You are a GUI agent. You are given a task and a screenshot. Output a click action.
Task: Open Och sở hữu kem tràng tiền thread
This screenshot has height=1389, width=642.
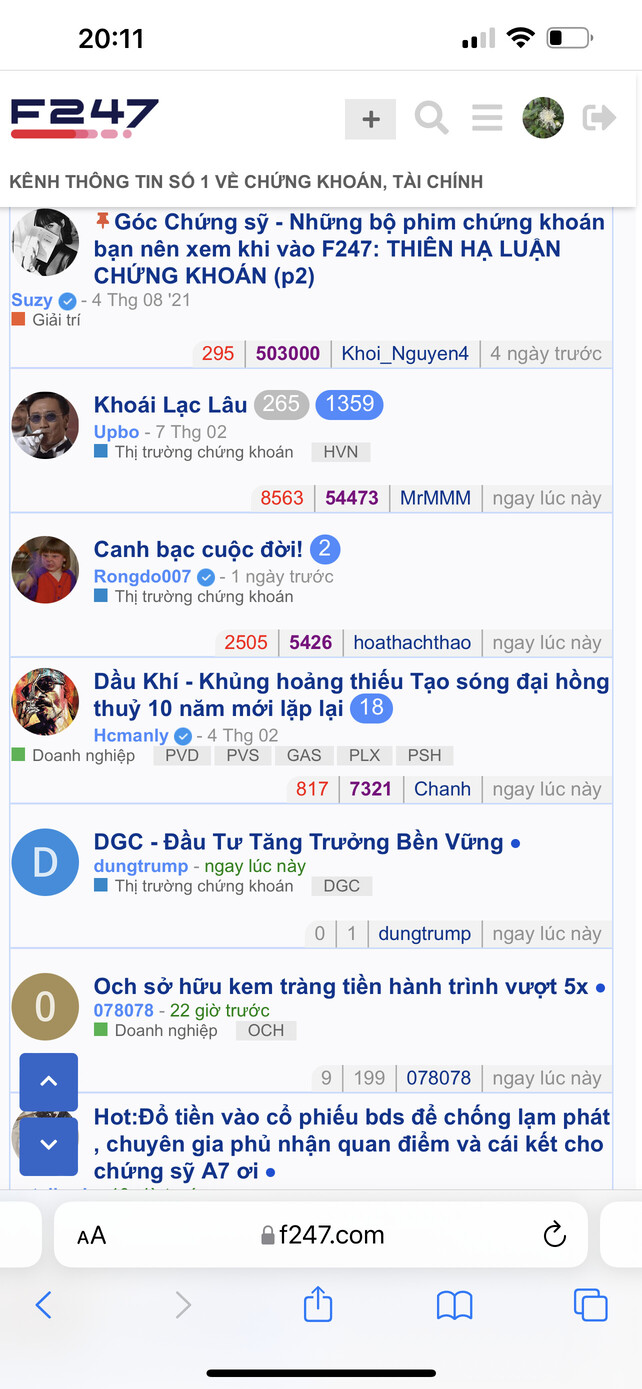tap(340, 987)
